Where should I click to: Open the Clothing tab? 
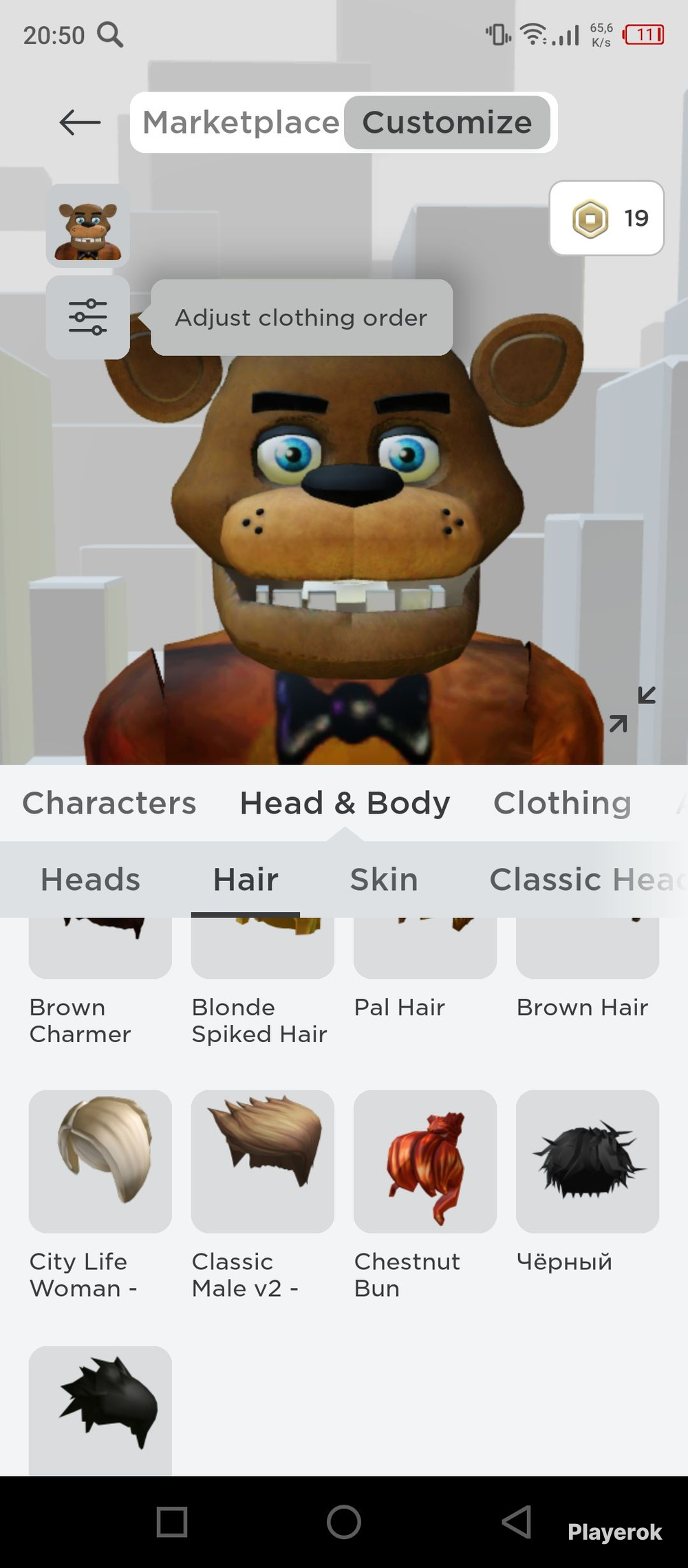pyautogui.click(x=562, y=803)
